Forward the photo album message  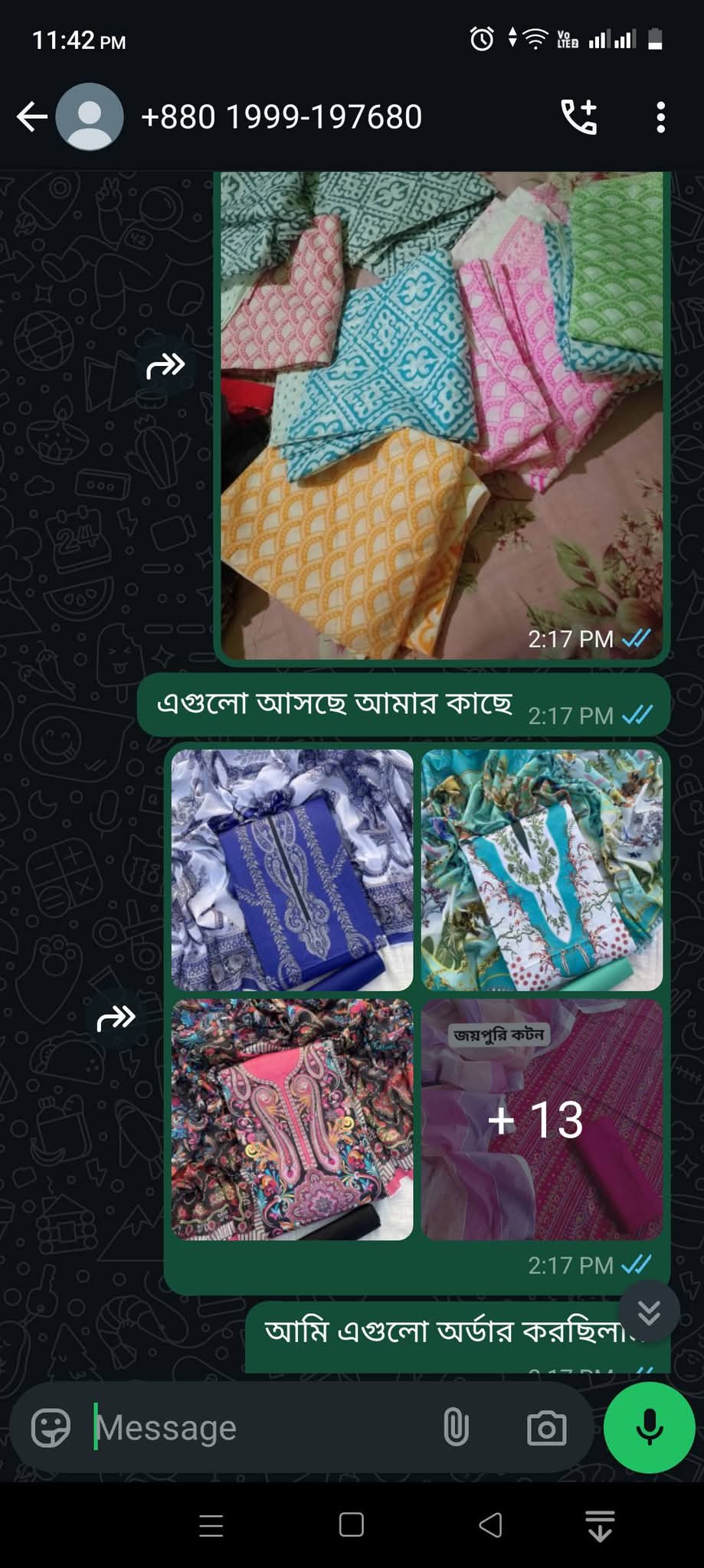[x=116, y=1018]
